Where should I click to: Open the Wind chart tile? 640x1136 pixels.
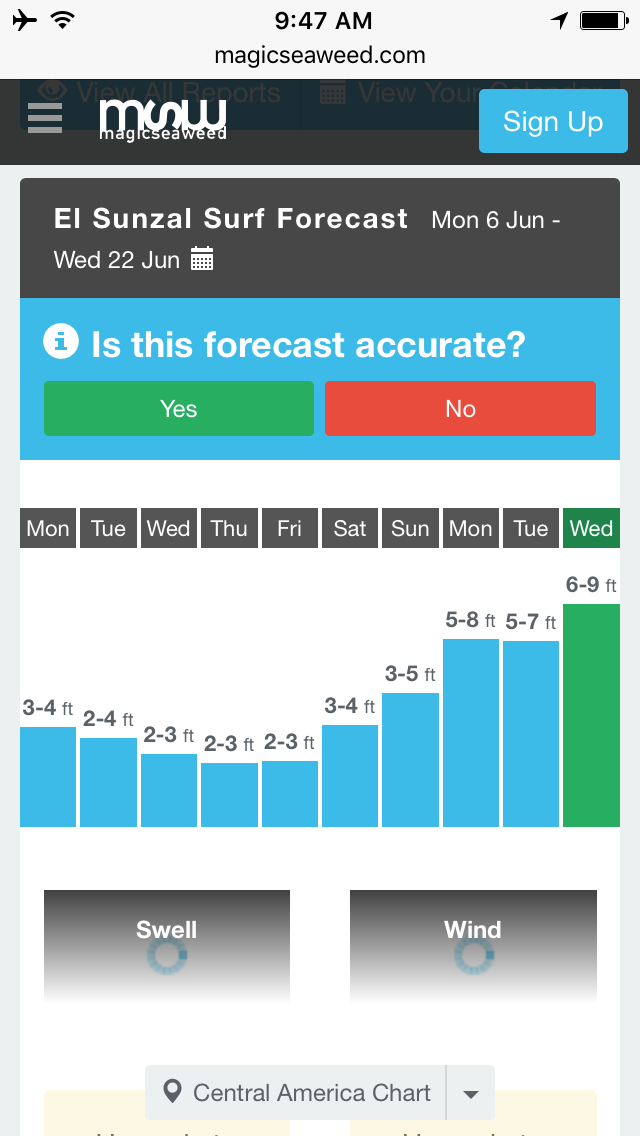[x=473, y=946]
